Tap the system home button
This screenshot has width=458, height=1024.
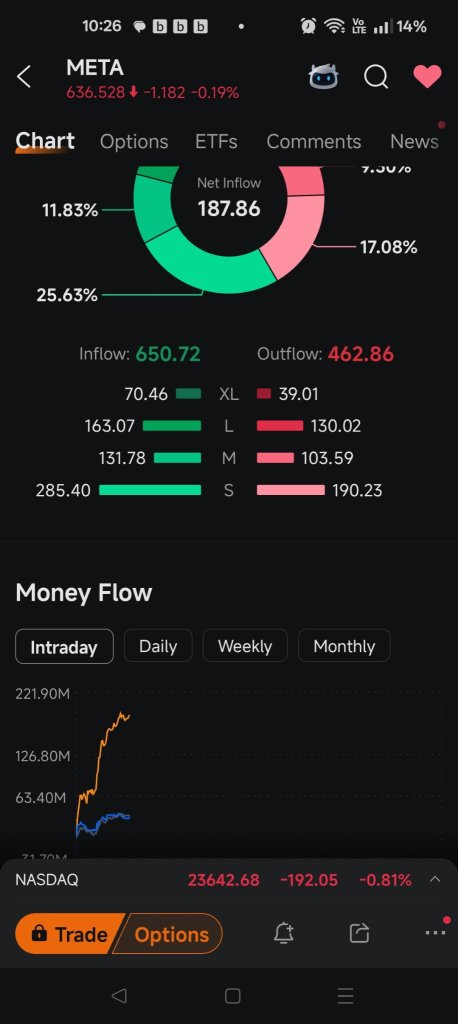(233, 996)
